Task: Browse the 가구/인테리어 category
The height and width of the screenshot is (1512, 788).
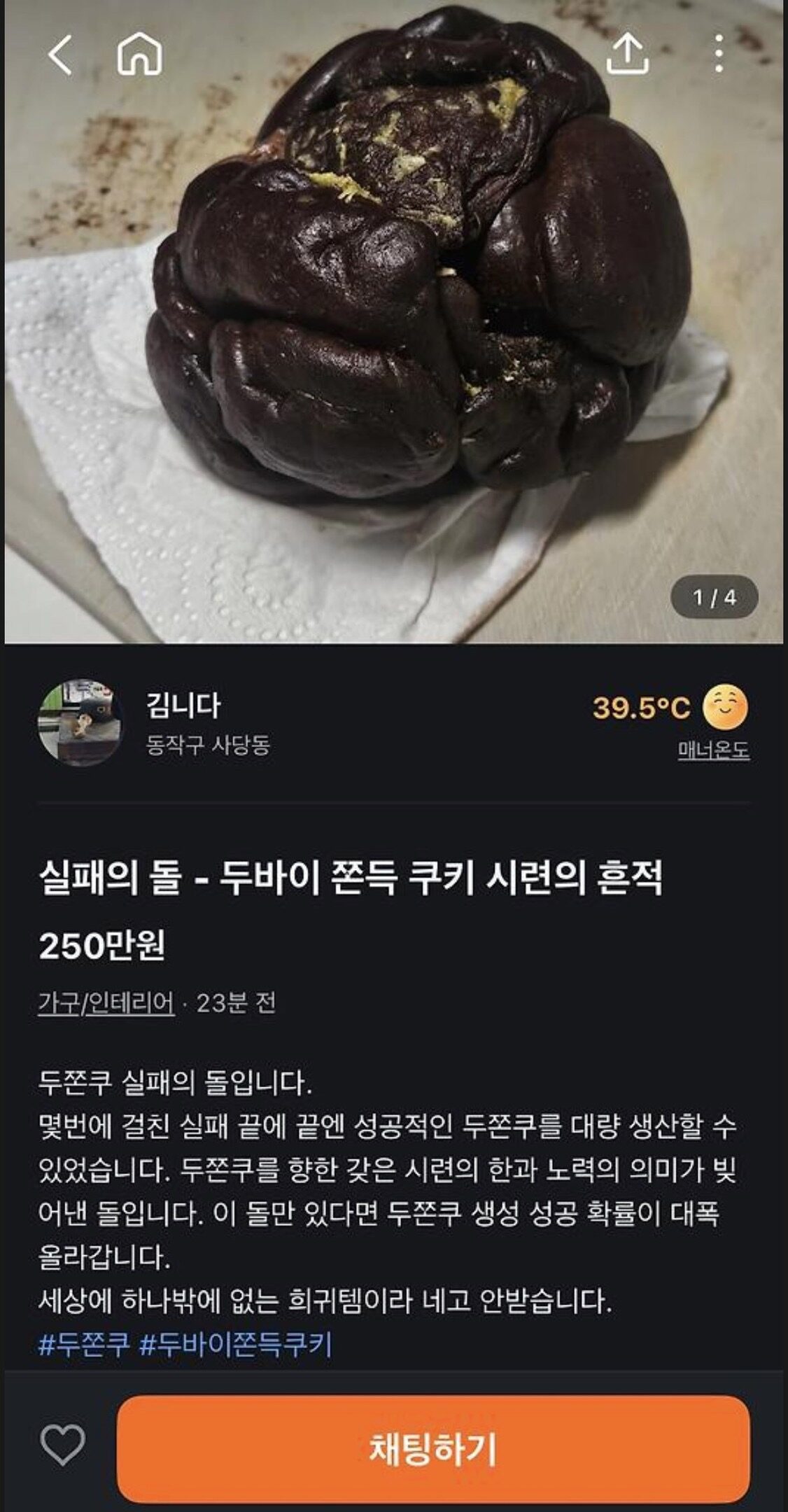Action: click(x=106, y=1003)
